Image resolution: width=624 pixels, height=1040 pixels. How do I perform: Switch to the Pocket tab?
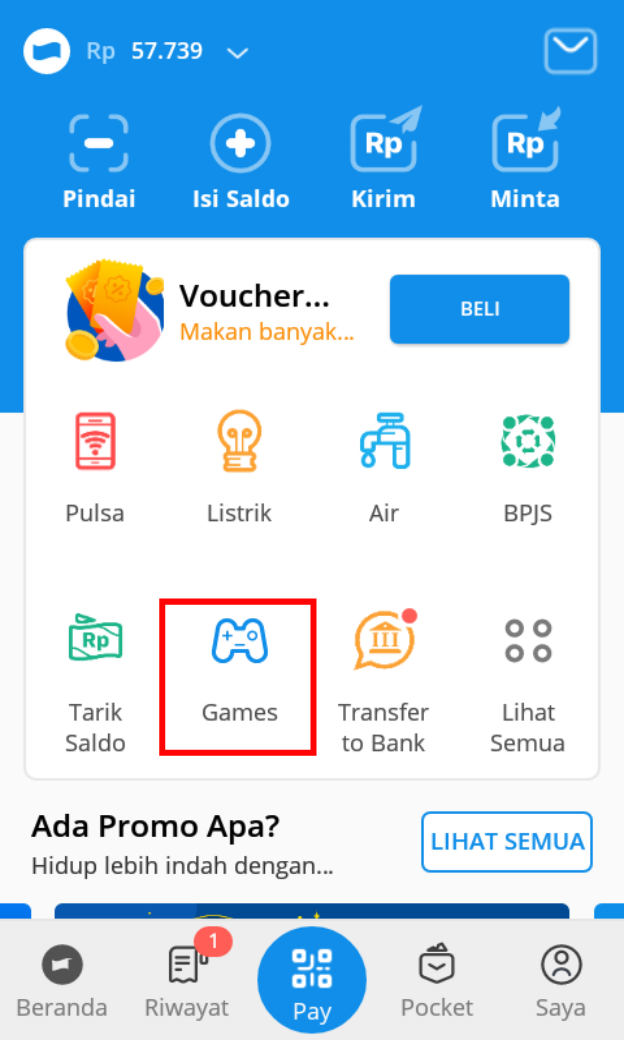(x=437, y=981)
